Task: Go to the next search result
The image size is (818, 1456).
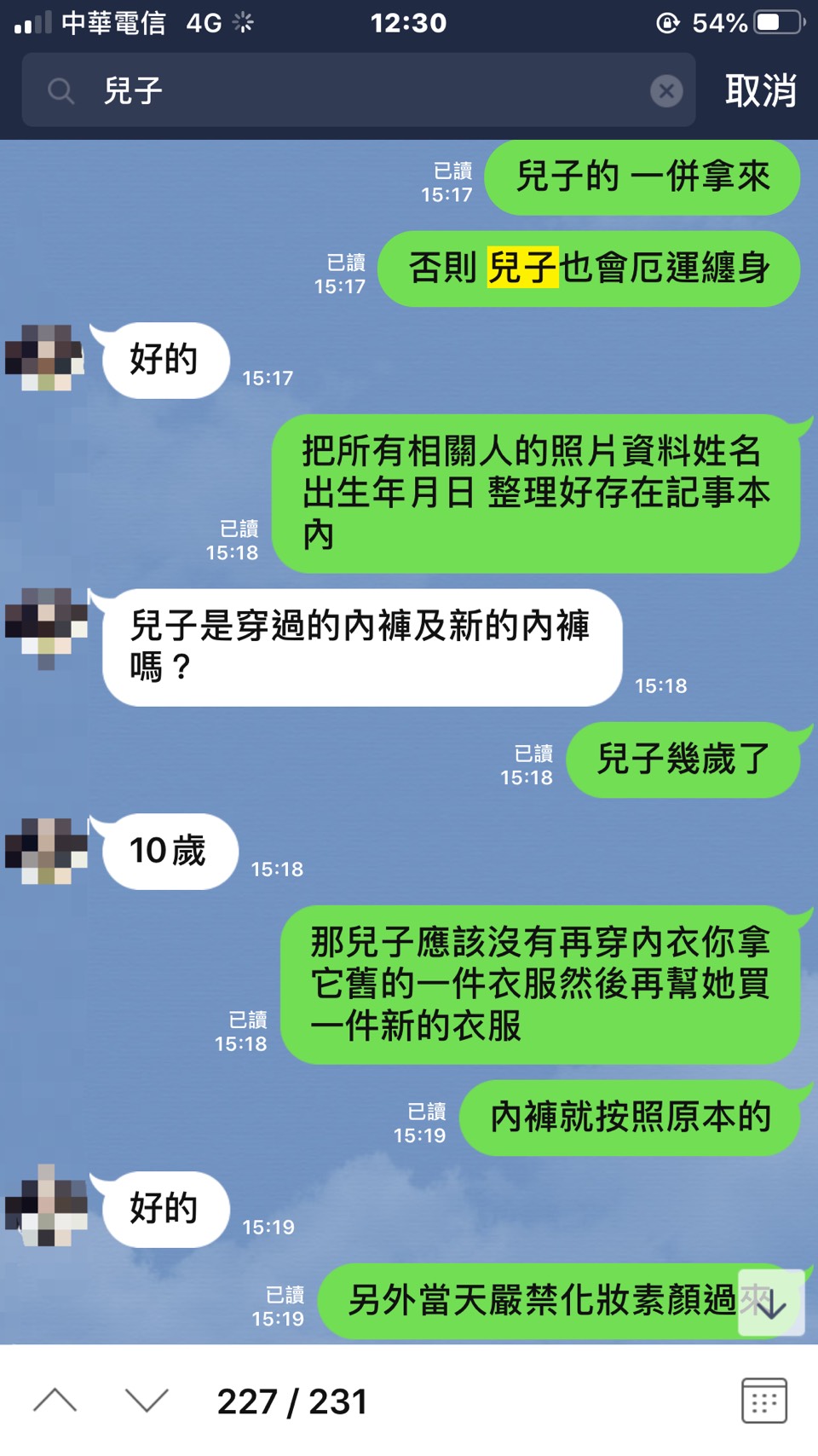Action: (x=147, y=1401)
